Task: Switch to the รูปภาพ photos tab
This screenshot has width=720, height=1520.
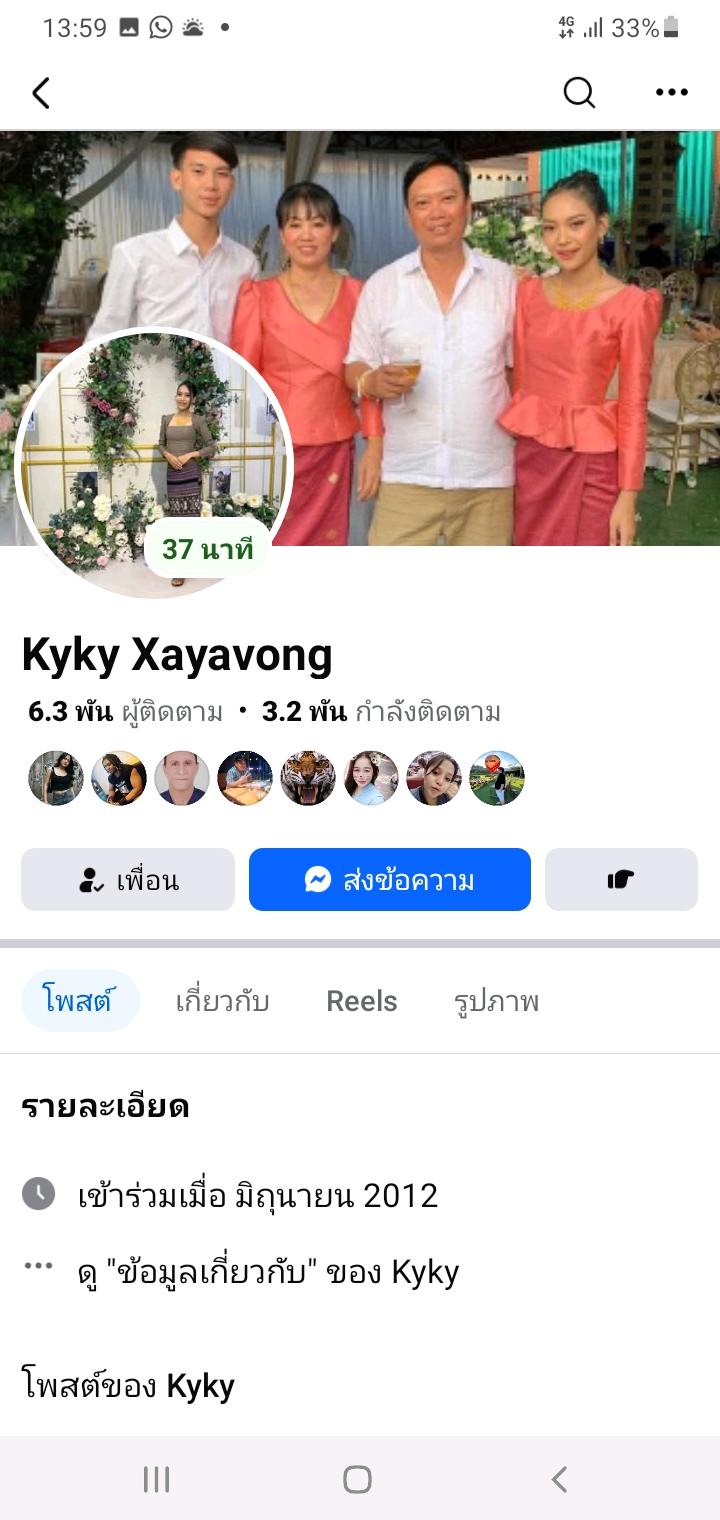Action: [x=496, y=1001]
